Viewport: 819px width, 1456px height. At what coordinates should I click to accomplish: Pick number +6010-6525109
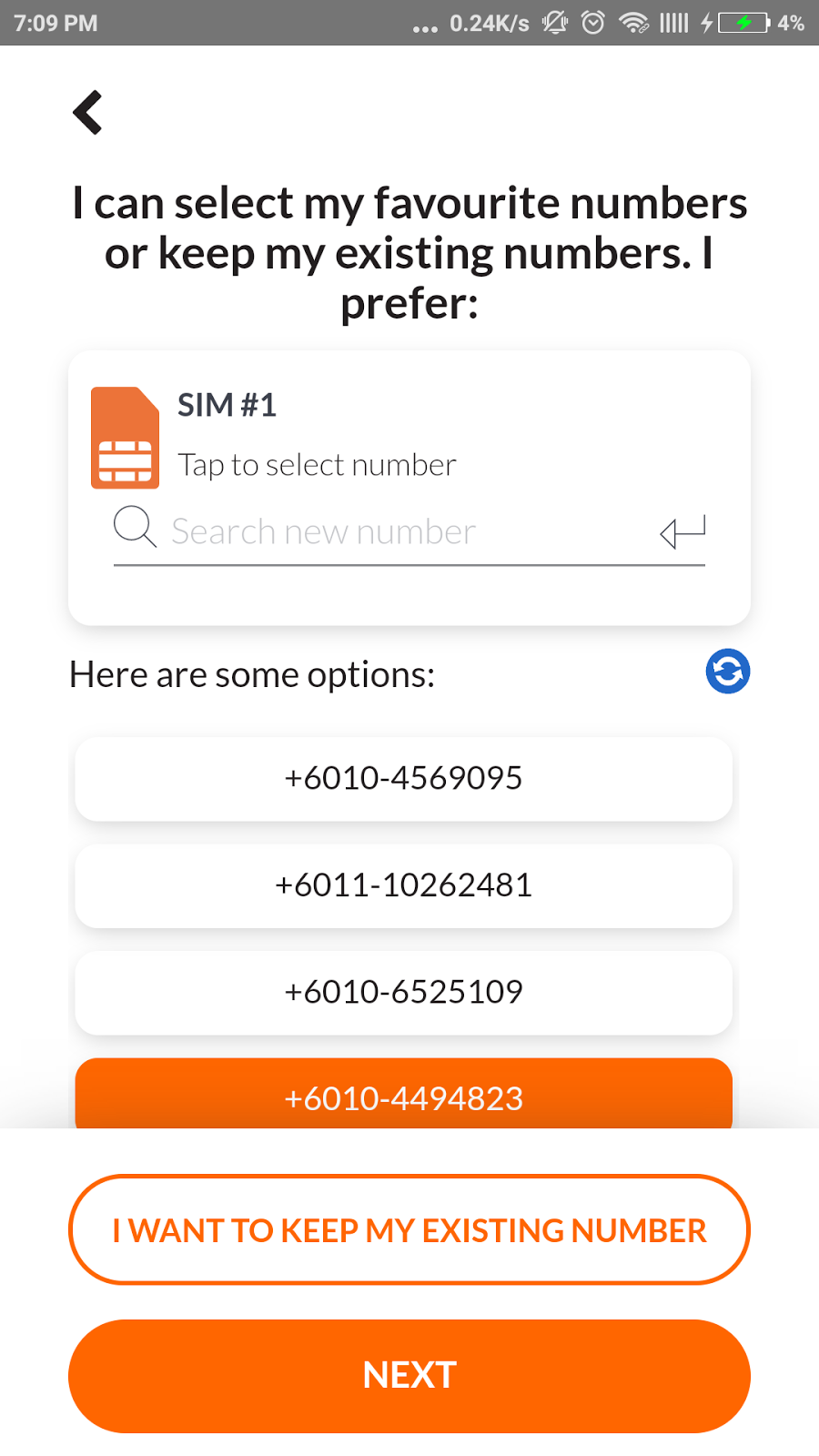tap(403, 992)
